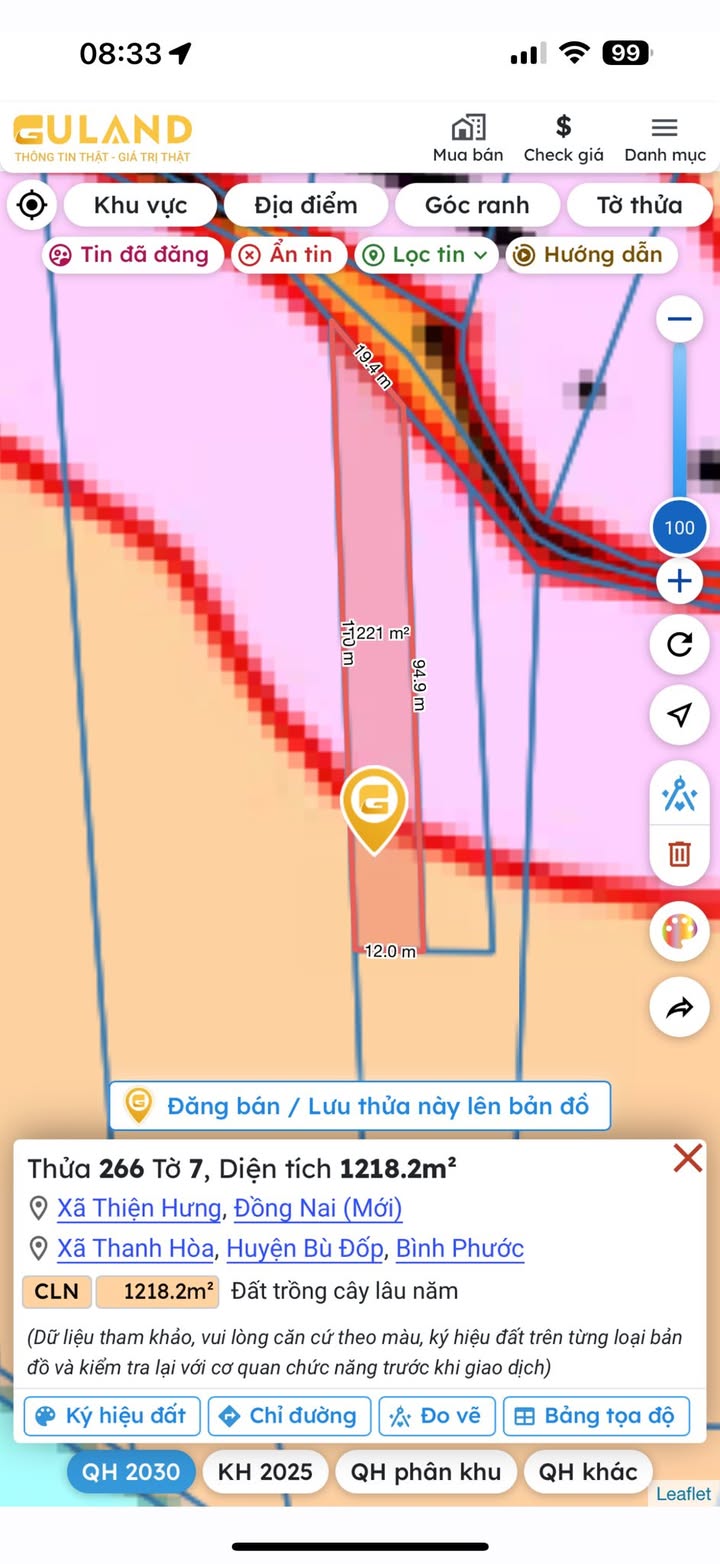Share this land plot

(x=680, y=1007)
